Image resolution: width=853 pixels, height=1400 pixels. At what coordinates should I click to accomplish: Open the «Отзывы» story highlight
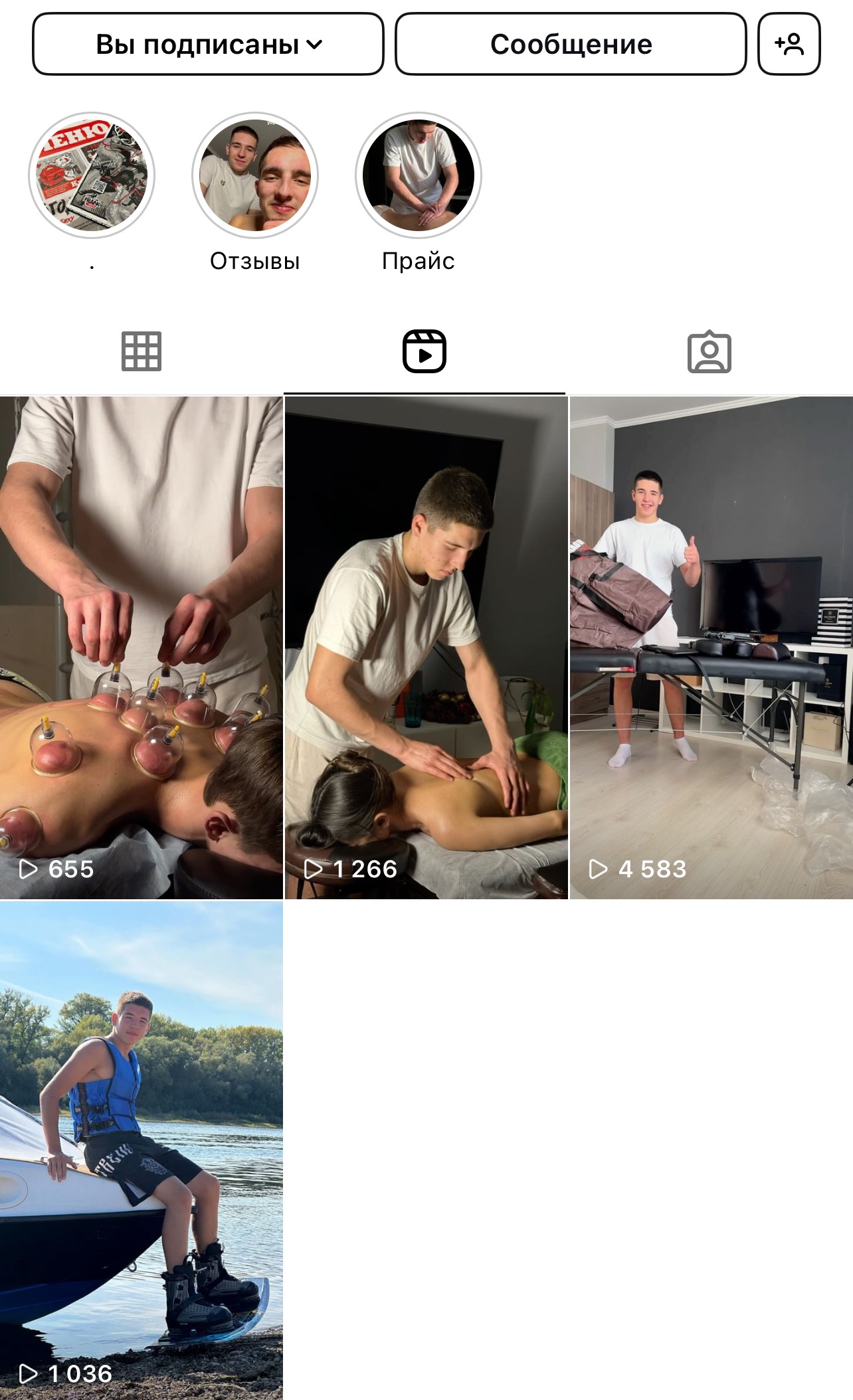(x=255, y=175)
